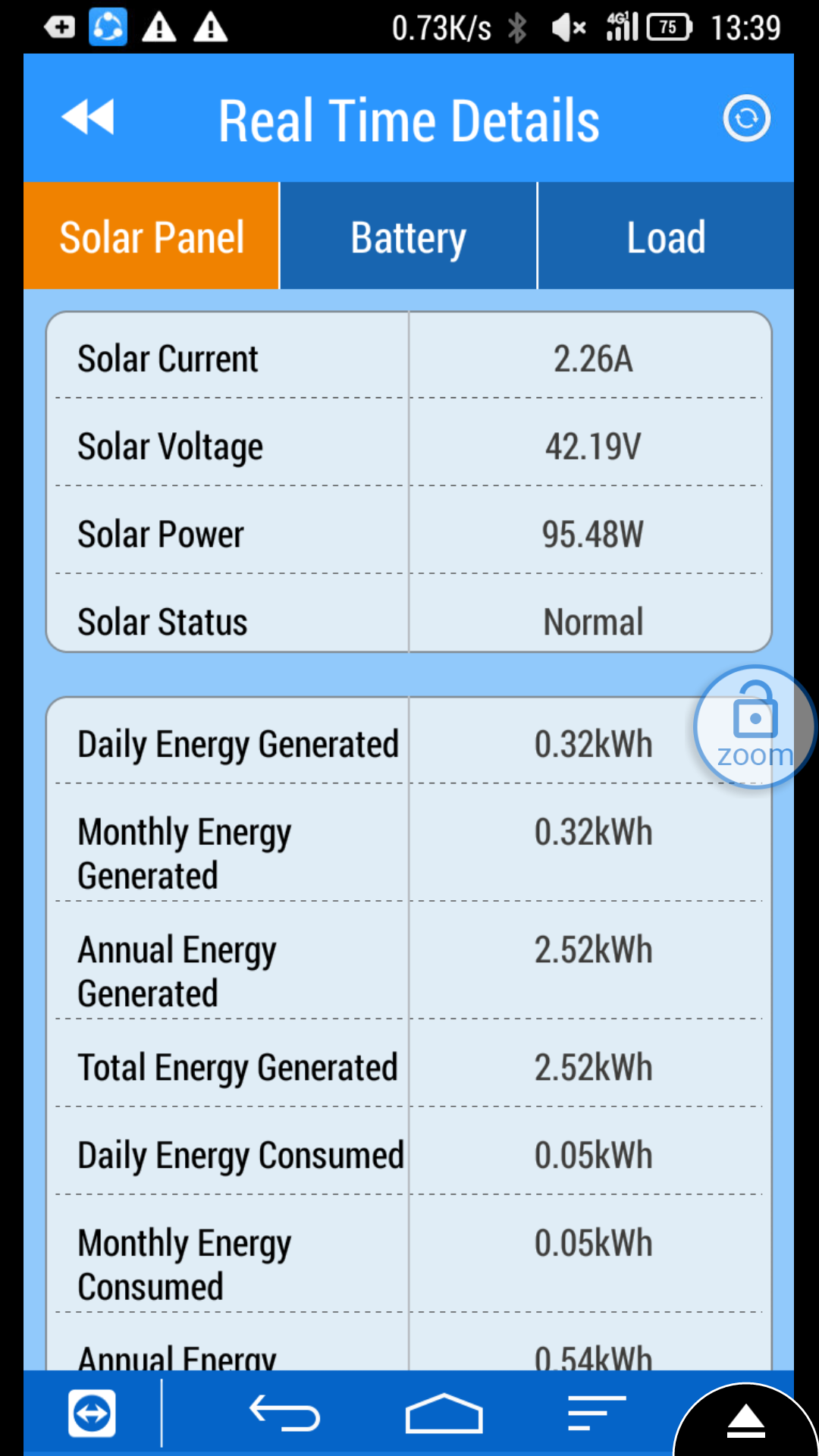Refresh the real time details
Viewport: 819px width, 1456px height.
(746, 118)
